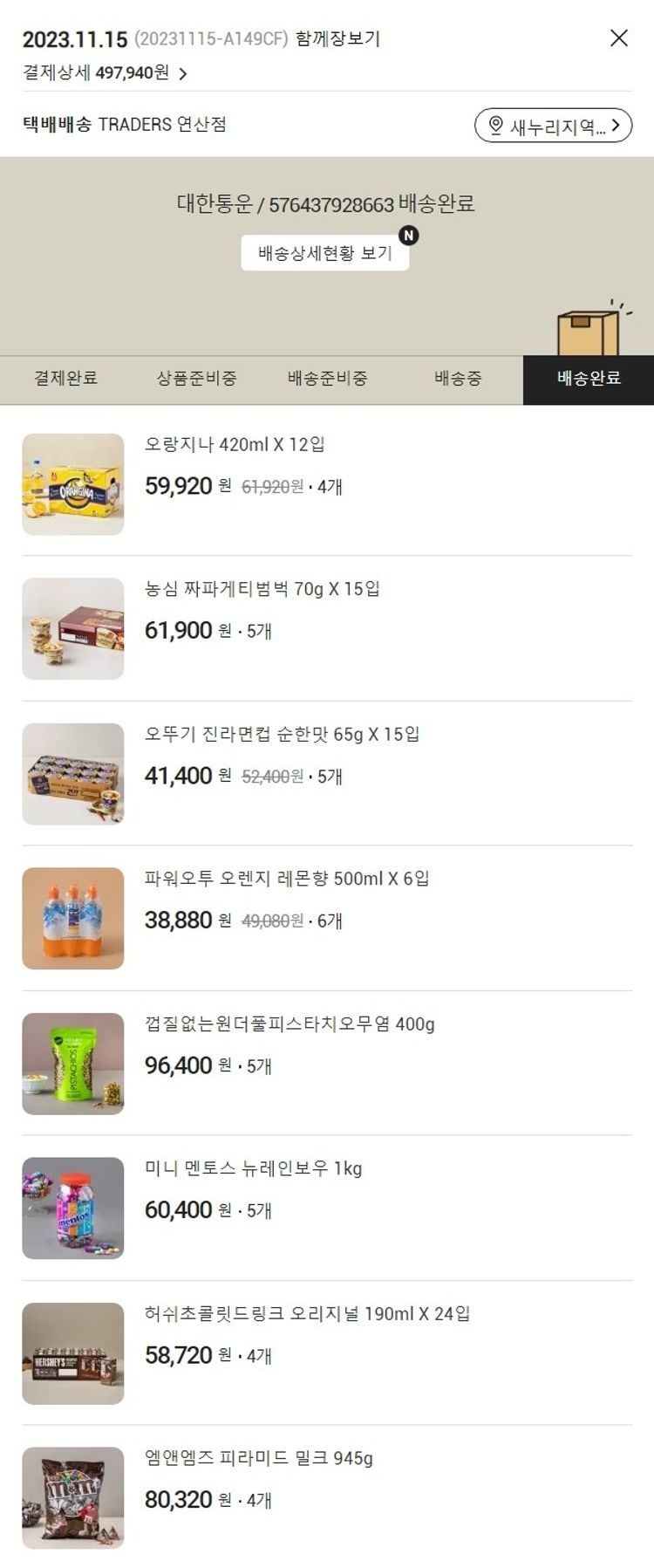This screenshot has height=1568, width=654.
Task: Open 파워오투 오렌지 레몬향 500ml X 6입
Action: coord(287,879)
